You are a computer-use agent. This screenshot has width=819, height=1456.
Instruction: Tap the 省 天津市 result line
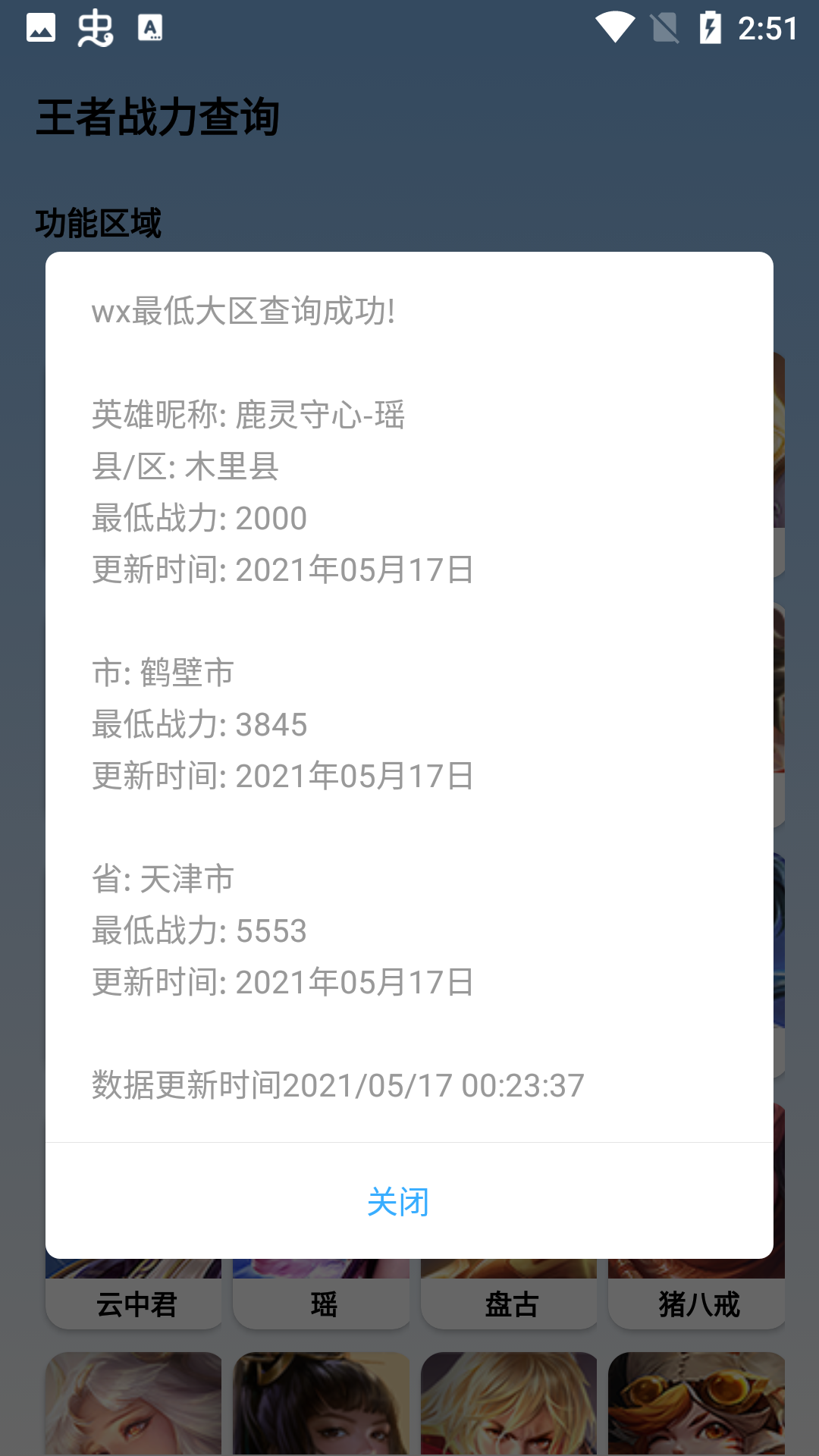pos(163,880)
